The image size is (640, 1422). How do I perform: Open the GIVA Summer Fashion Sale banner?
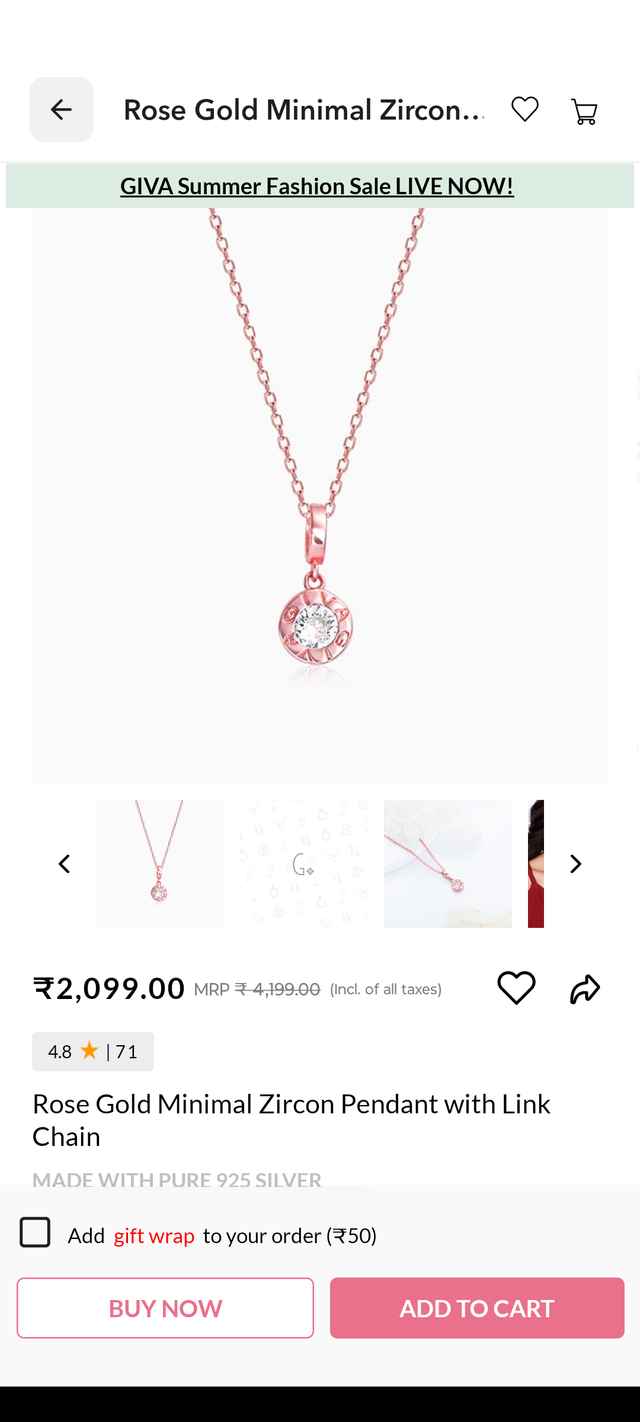tap(317, 186)
